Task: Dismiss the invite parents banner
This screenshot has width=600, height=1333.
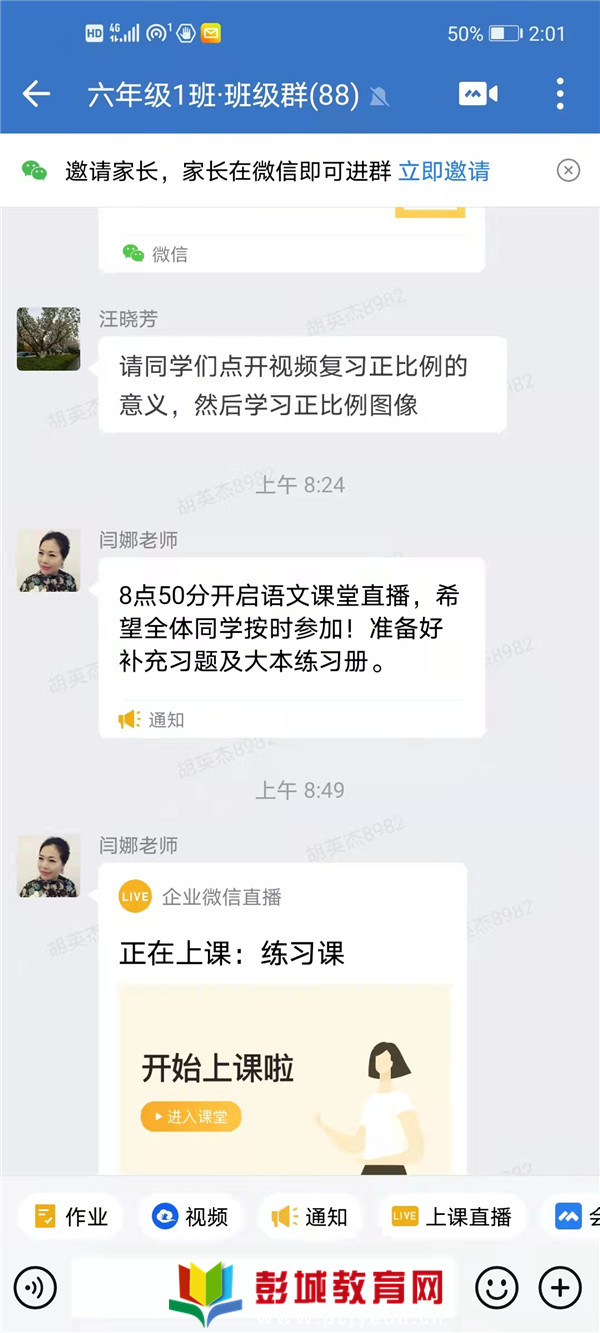Action: tap(568, 170)
